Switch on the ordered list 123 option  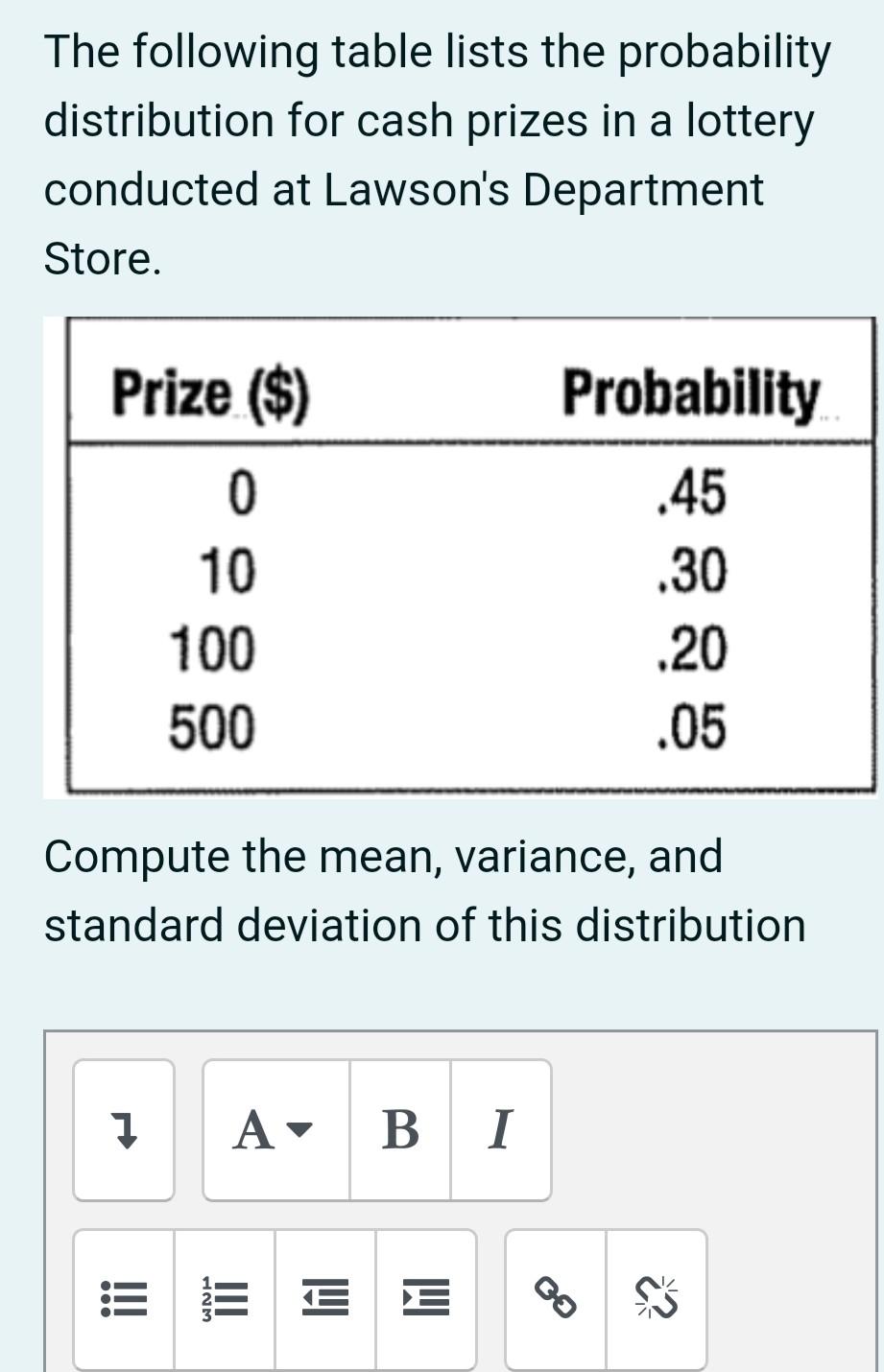tap(224, 1298)
